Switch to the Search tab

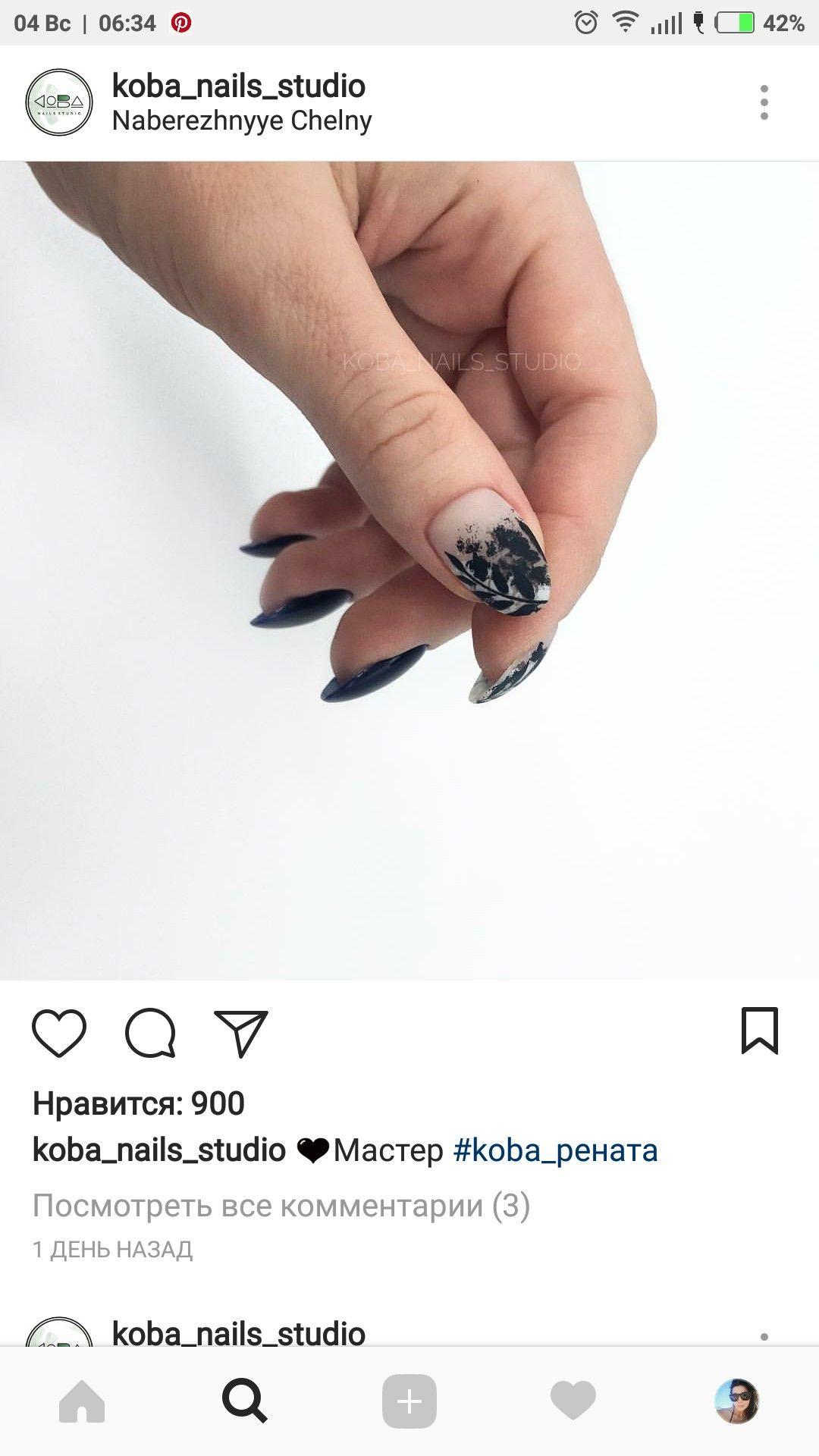click(x=245, y=1401)
